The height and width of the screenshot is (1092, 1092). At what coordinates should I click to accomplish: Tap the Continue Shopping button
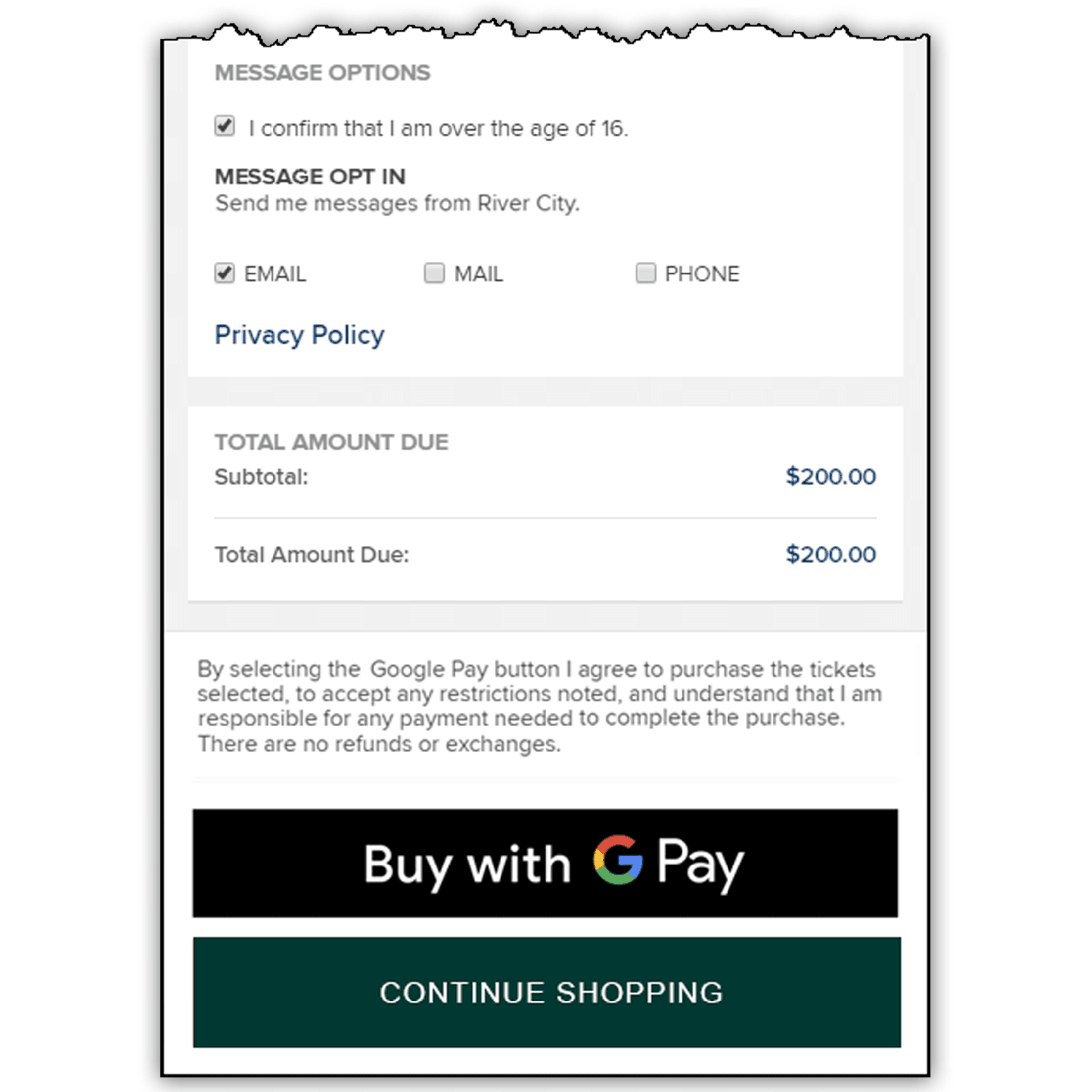coord(546,993)
